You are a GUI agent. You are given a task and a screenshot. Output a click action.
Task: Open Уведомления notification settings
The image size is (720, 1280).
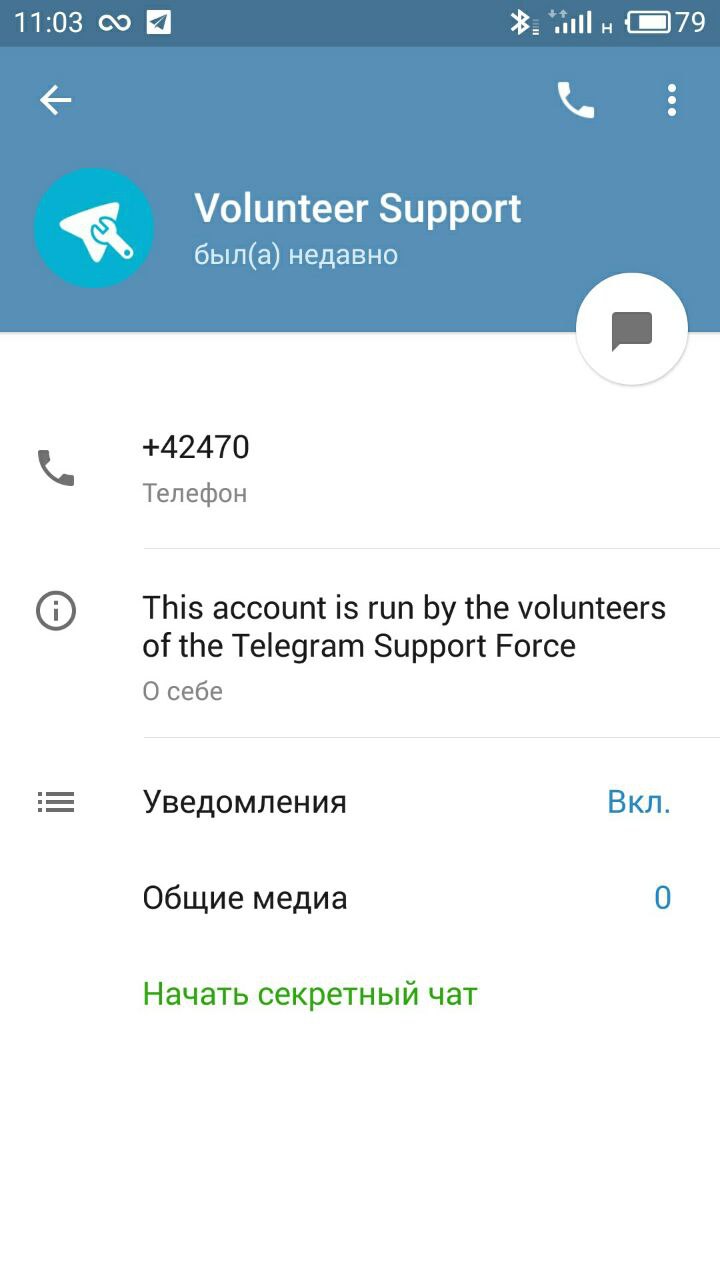[360, 802]
